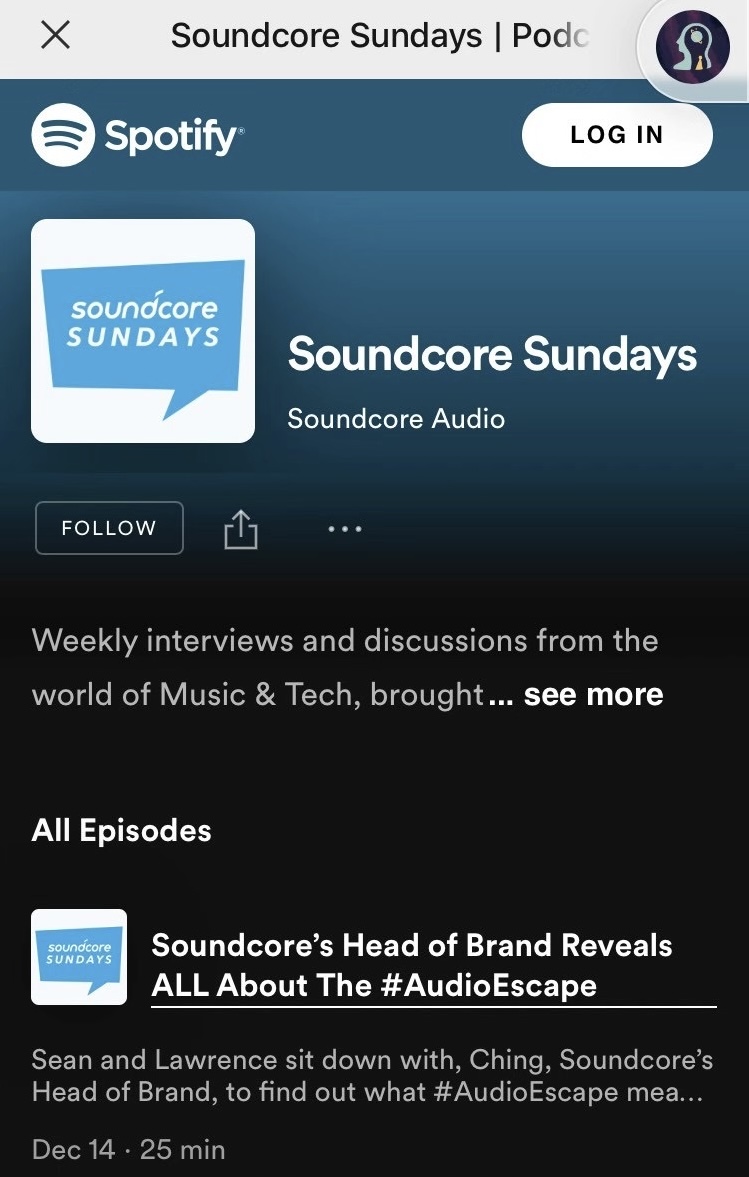Expand description with see more
749x1177 pixels.
click(x=592, y=694)
